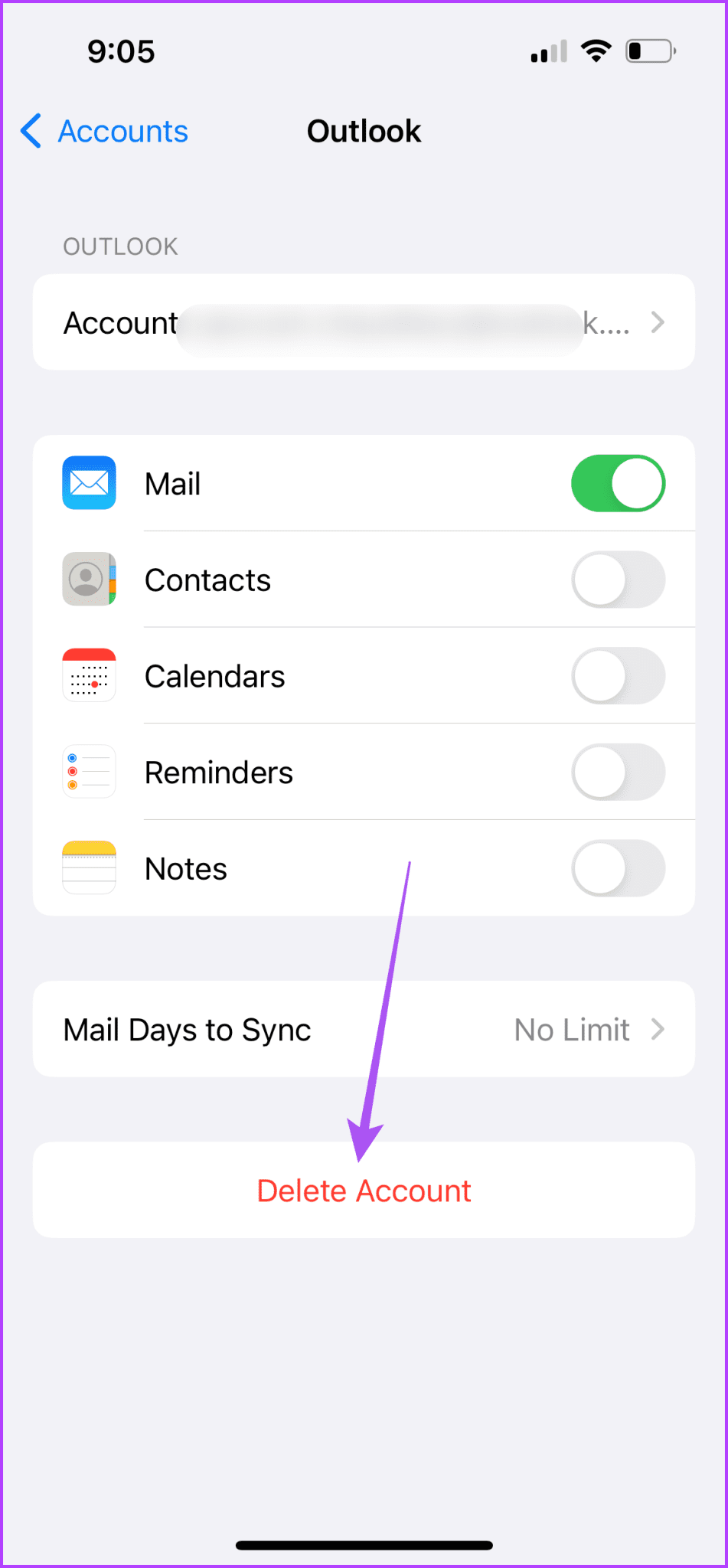Enable Contacts syncing
Screen dimensions: 728x1568
click(x=618, y=580)
